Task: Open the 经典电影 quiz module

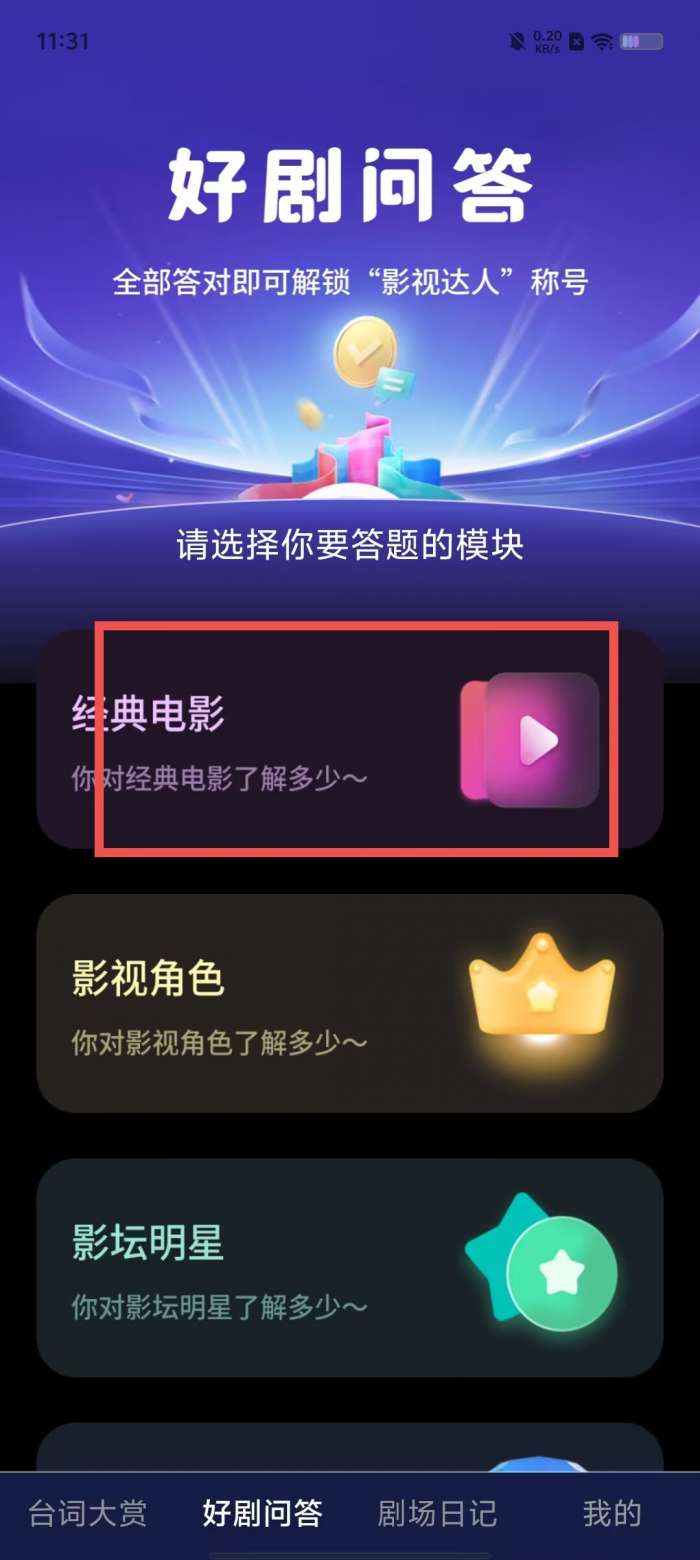Action: 350,740
